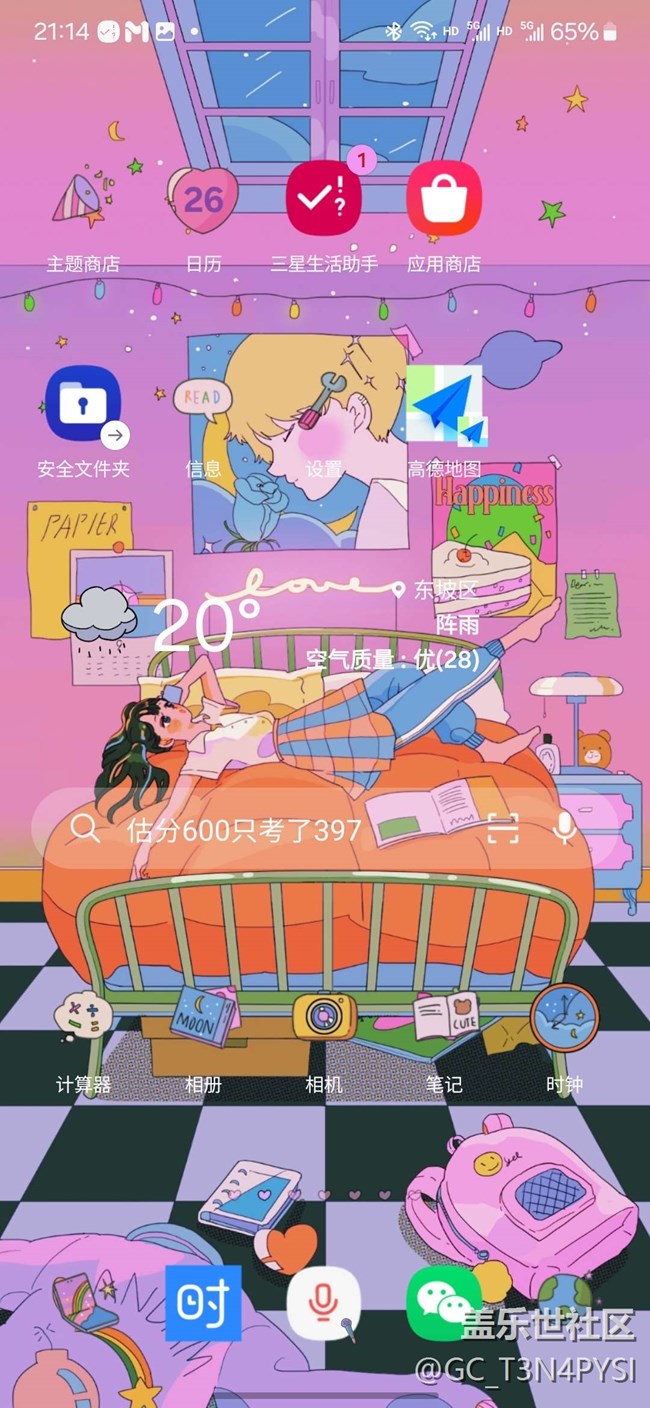Open the blue 时 app in dock
The image size is (650, 1408).
(204, 1303)
